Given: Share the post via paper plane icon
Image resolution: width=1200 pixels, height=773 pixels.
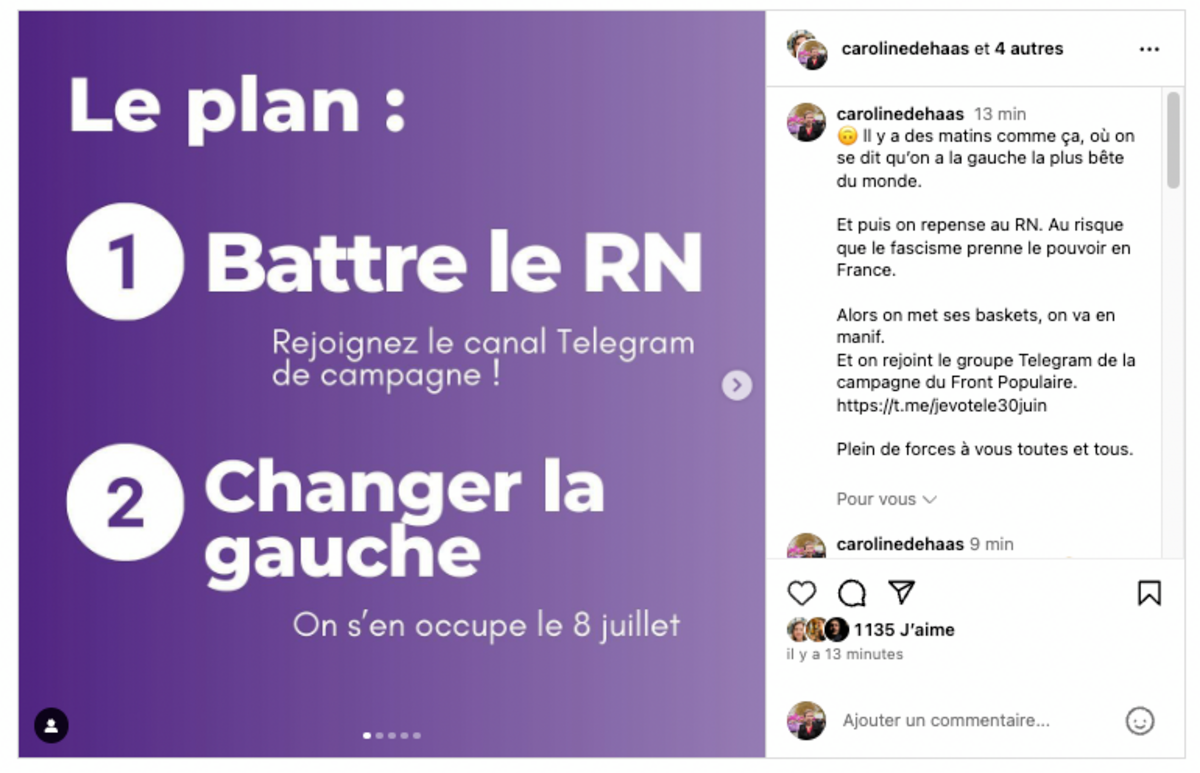Looking at the screenshot, I should [902, 592].
